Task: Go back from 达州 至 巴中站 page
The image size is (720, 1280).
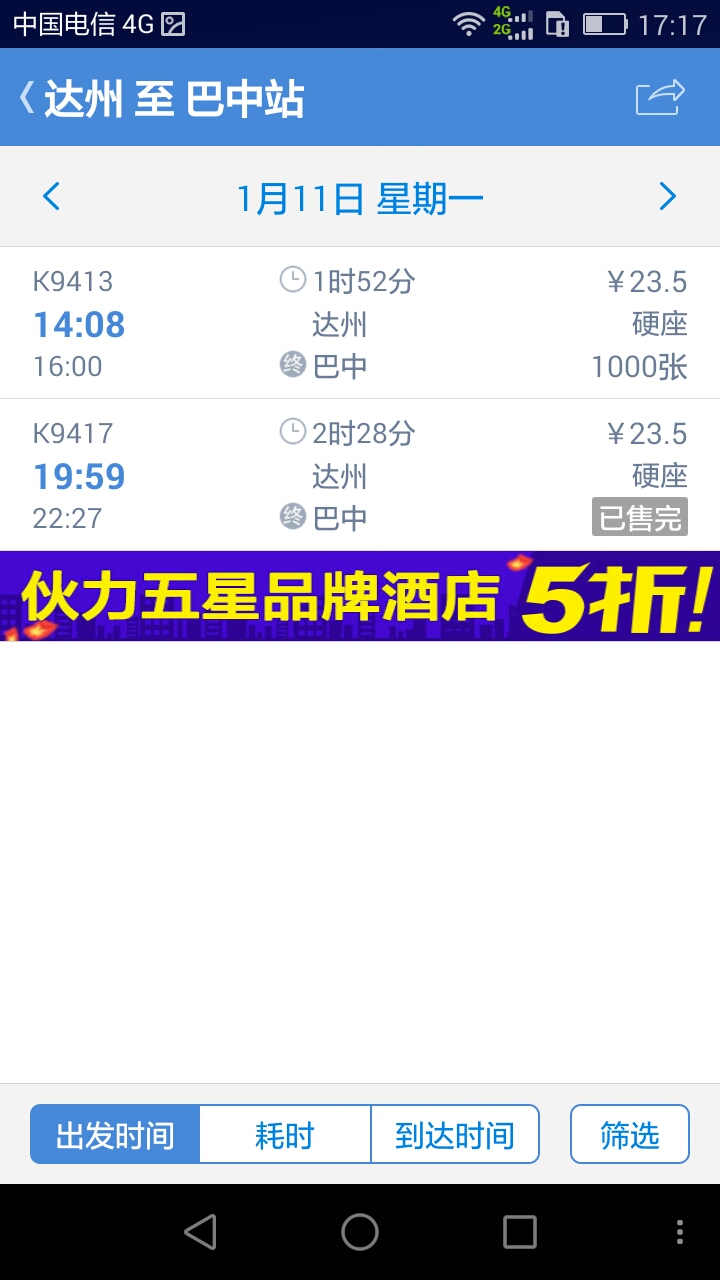Action: pyautogui.click(x=28, y=98)
